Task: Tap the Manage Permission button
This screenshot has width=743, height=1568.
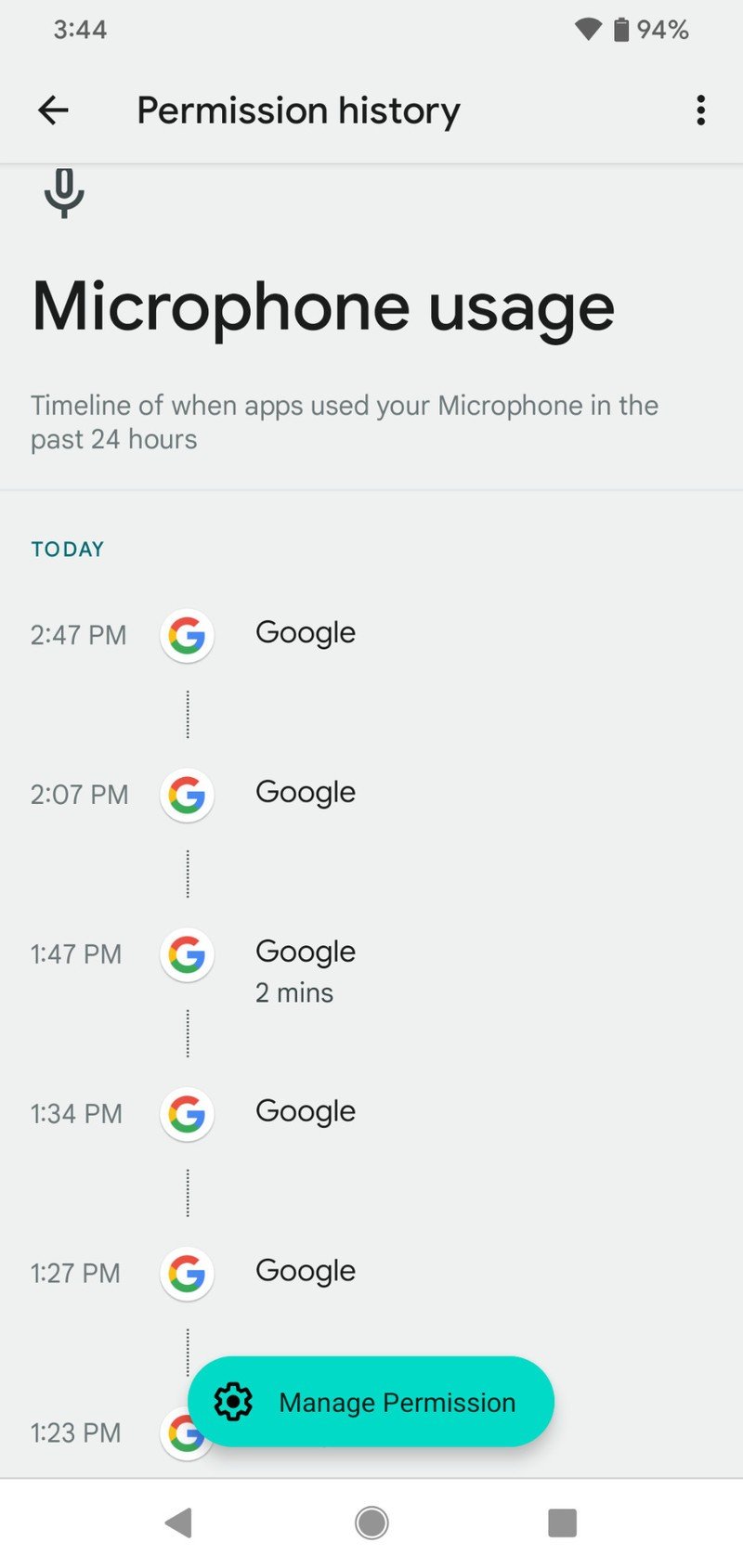Action: coord(371,1401)
